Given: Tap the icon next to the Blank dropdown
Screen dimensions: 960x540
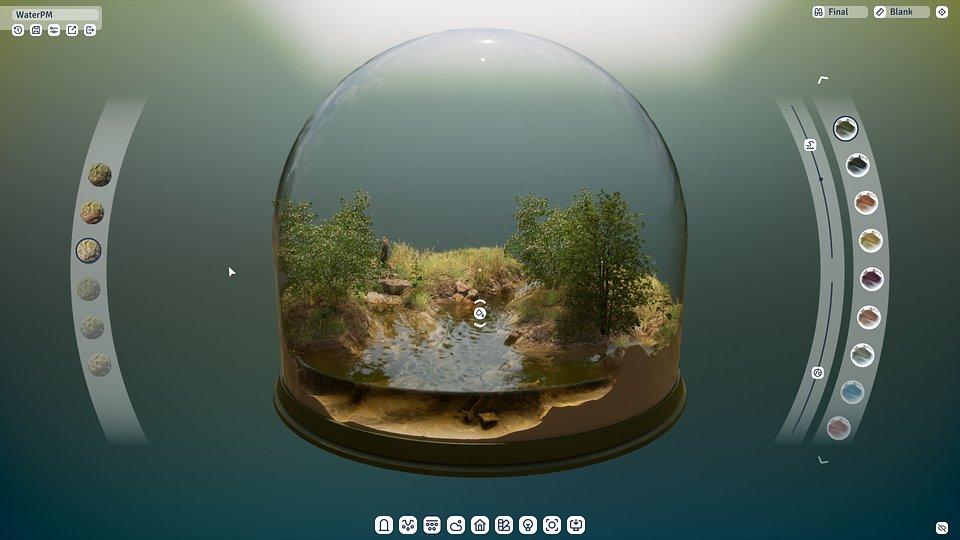Looking at the screenshot, I should [941, 12].
